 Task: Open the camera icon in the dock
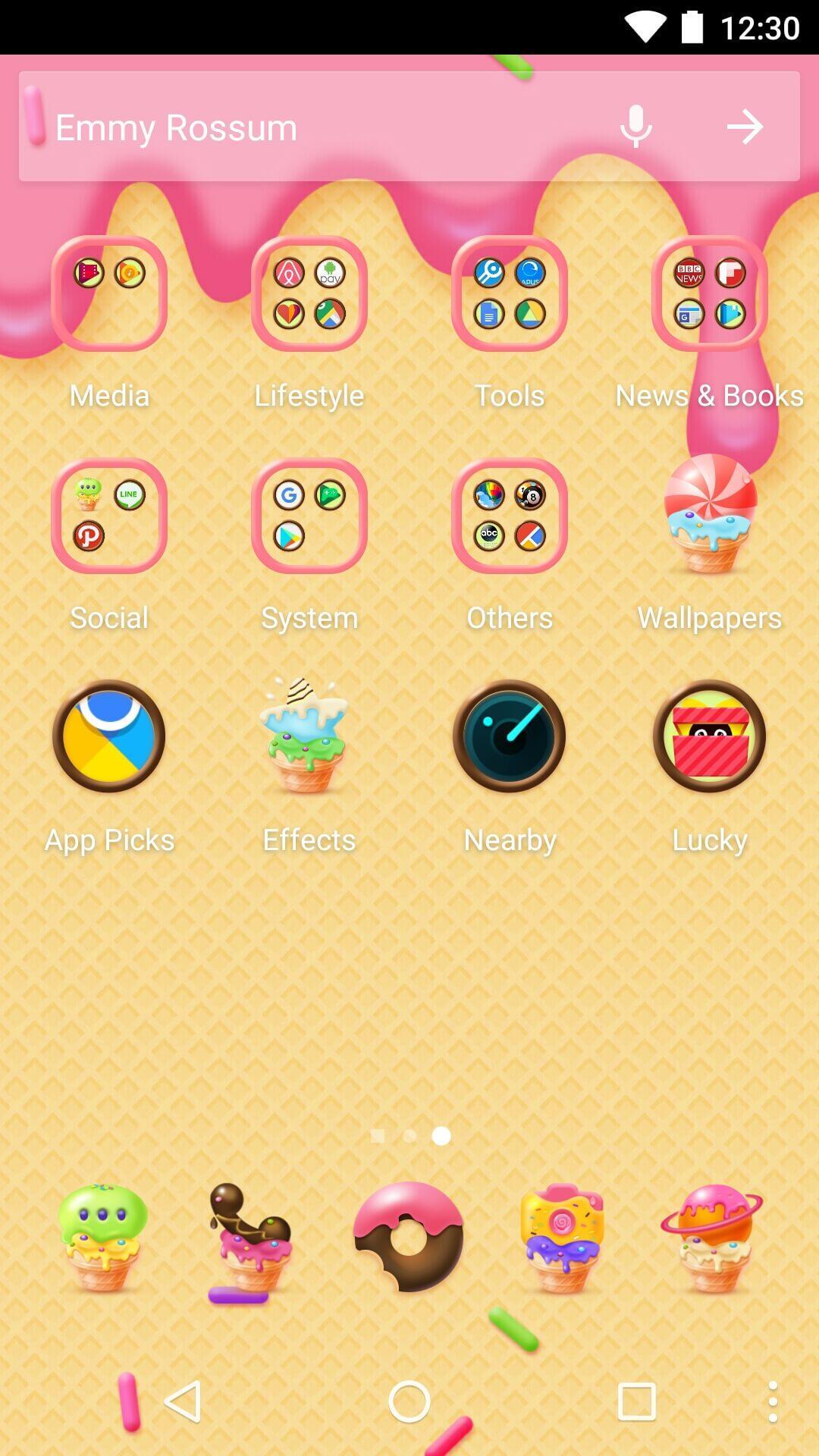(x=562, y=1238)
